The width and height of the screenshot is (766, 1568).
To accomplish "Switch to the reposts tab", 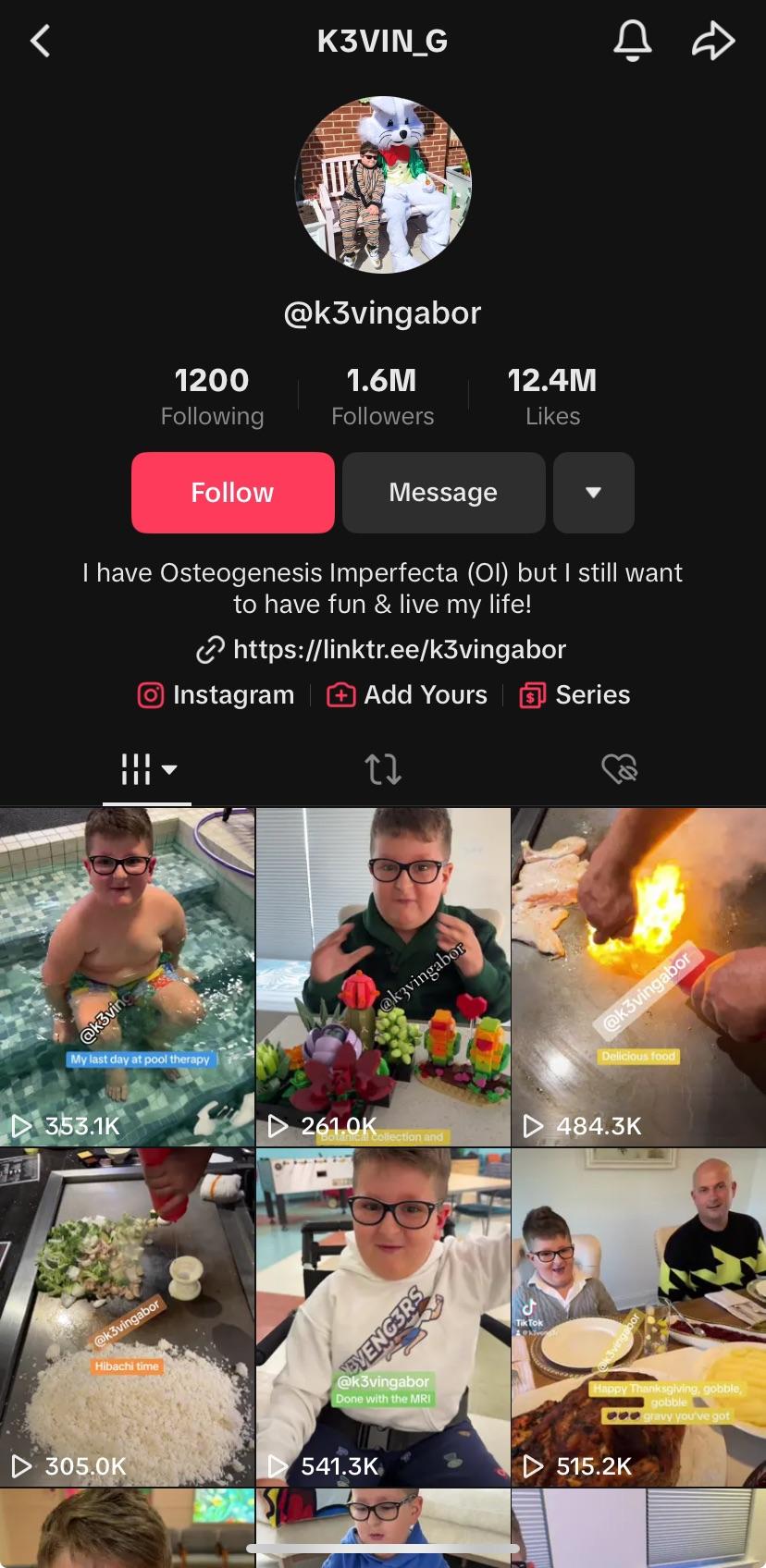I will click(383, 768).
